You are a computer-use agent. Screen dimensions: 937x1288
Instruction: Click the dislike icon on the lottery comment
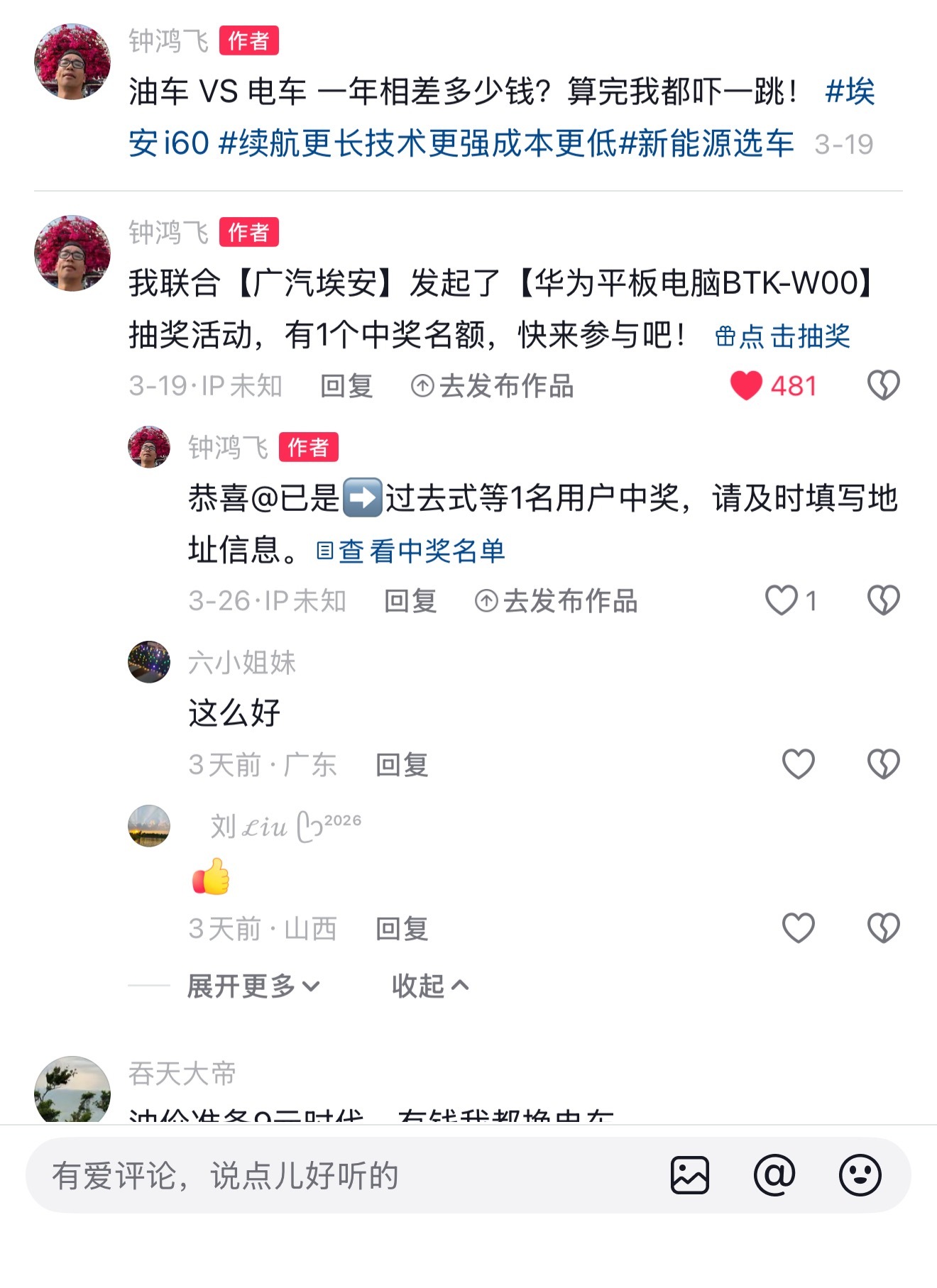point(883,385)
